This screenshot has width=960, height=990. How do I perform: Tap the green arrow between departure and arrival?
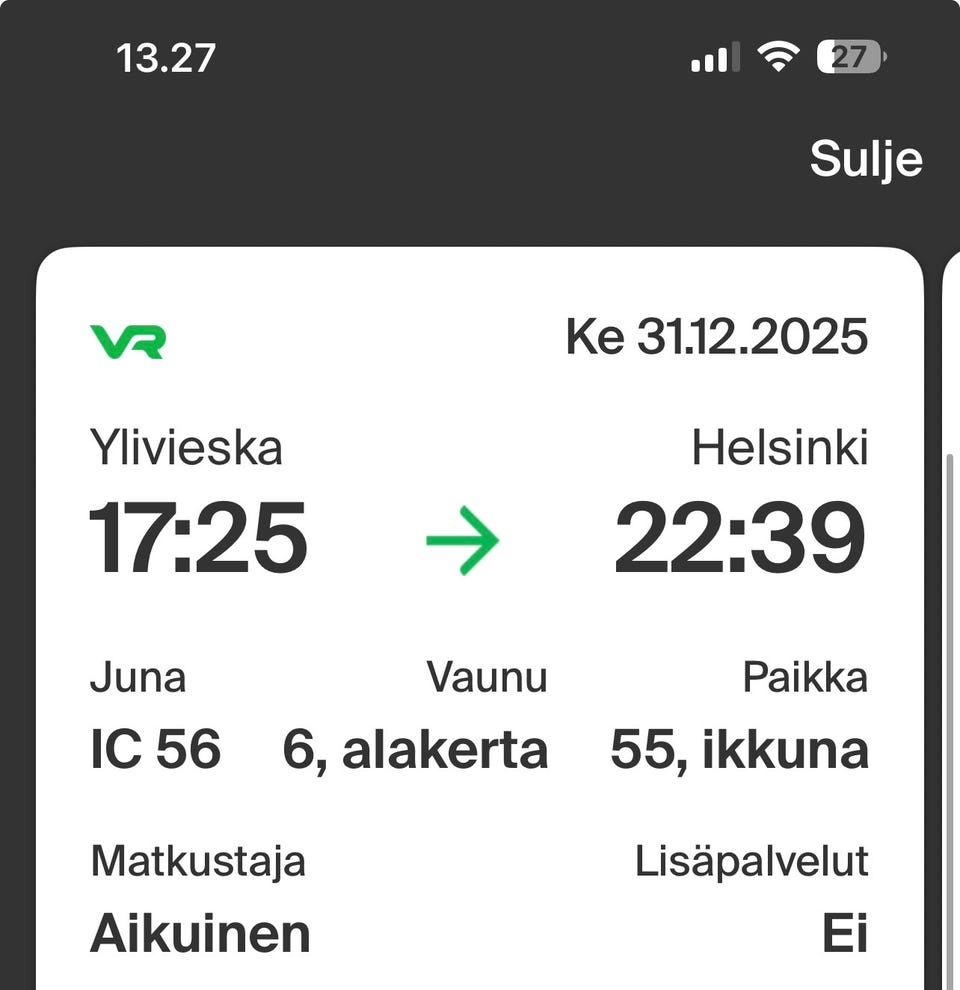(464, 539)
